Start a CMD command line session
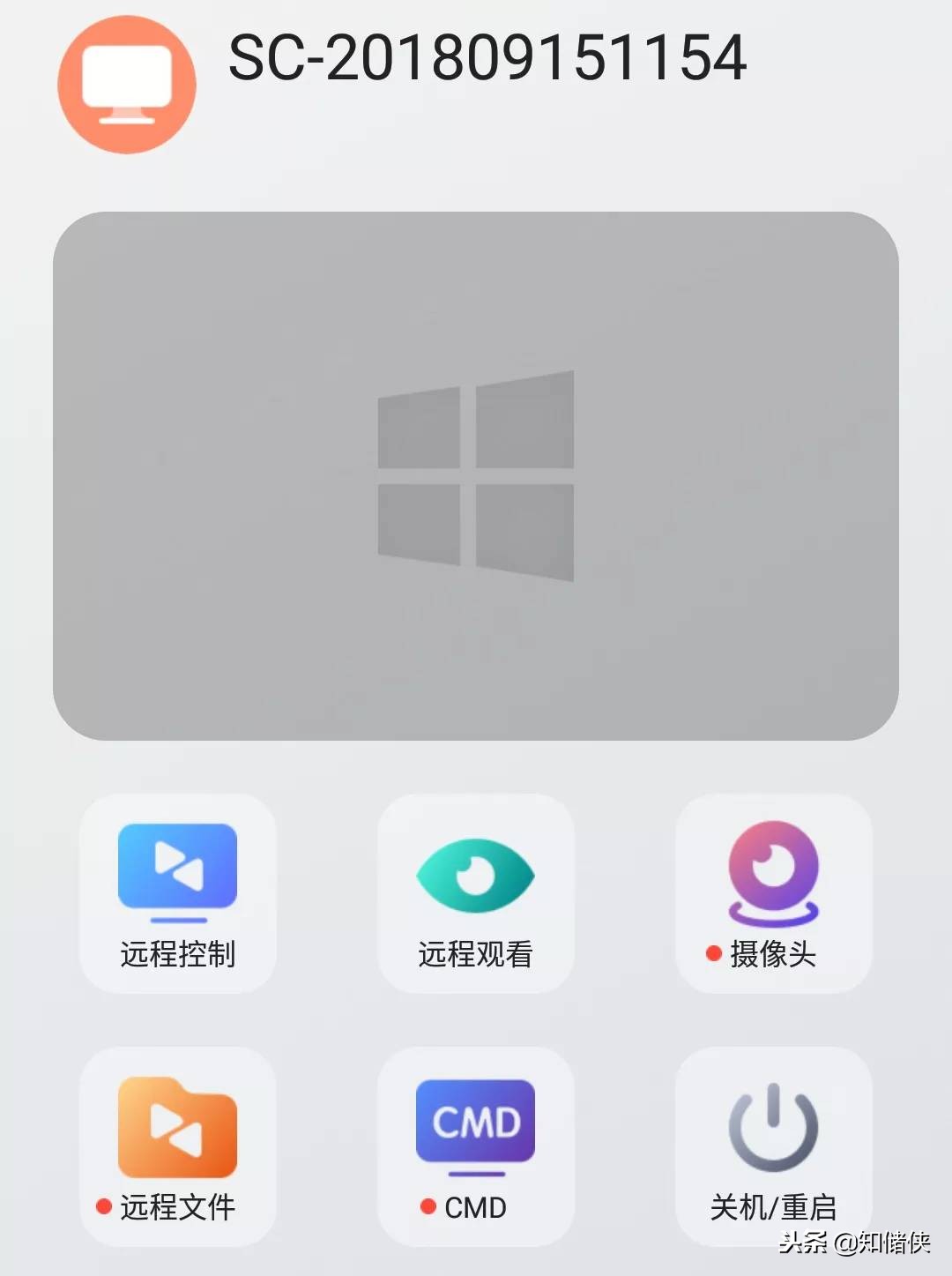 474,1146
